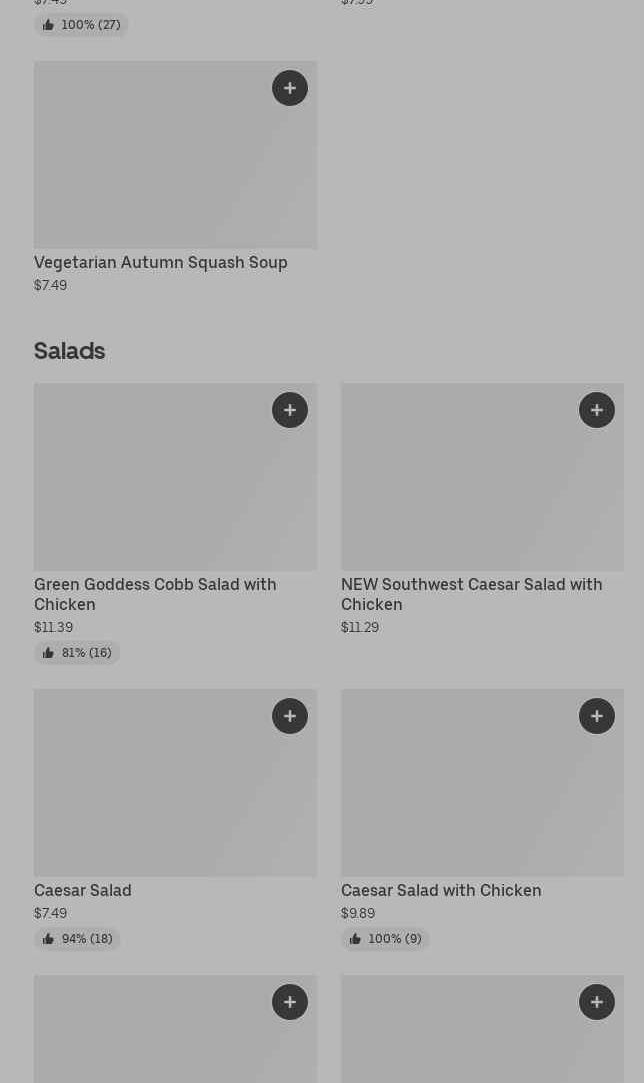This screenshot has height=1083, width=644.
Task: Open NEW Southwest Caesar Salad with Chicken
Action: [471, 594]
